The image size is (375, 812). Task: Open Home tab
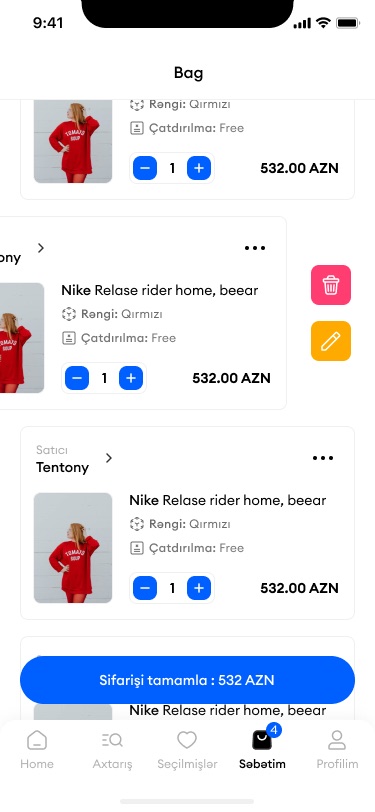click(x=37, y=749)
